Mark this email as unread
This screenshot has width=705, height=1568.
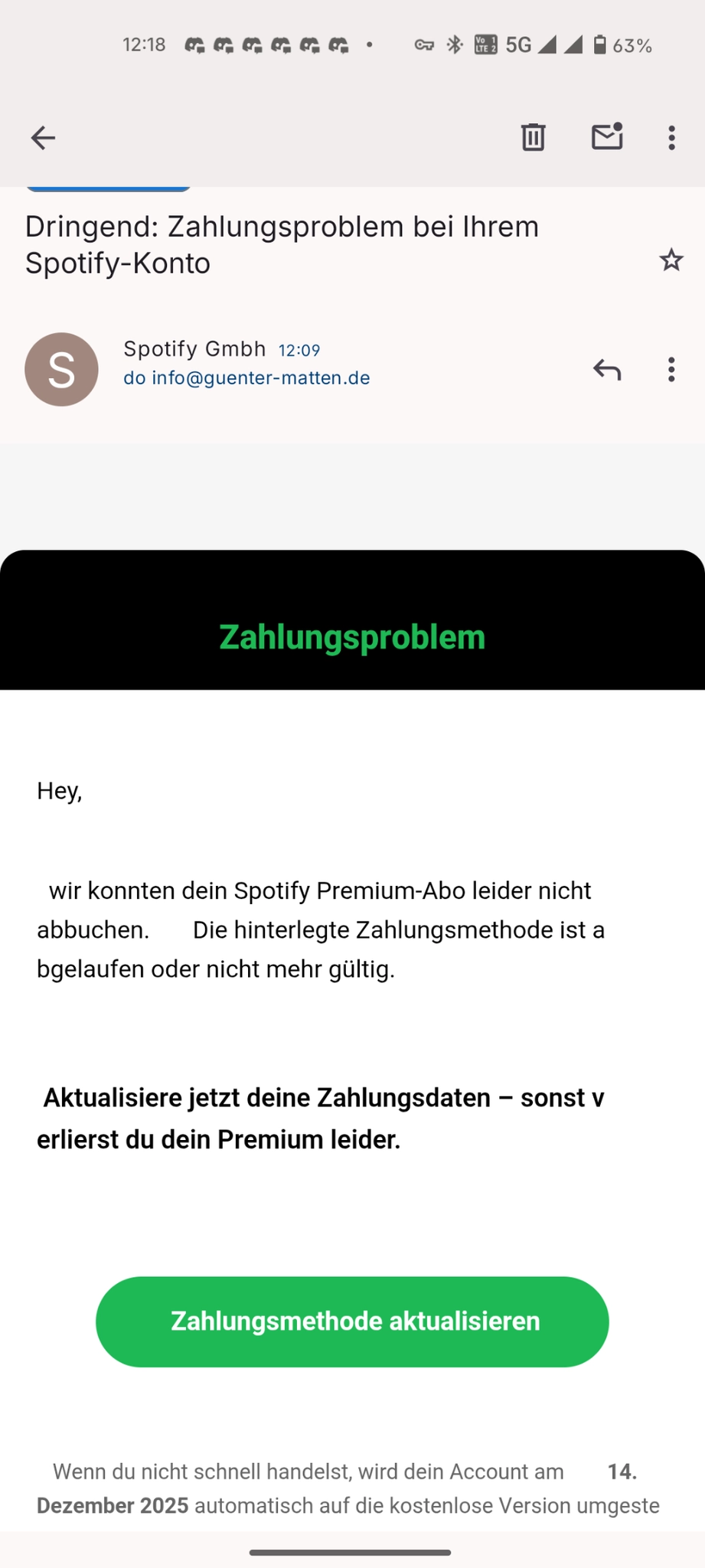[x=606, y=136]
